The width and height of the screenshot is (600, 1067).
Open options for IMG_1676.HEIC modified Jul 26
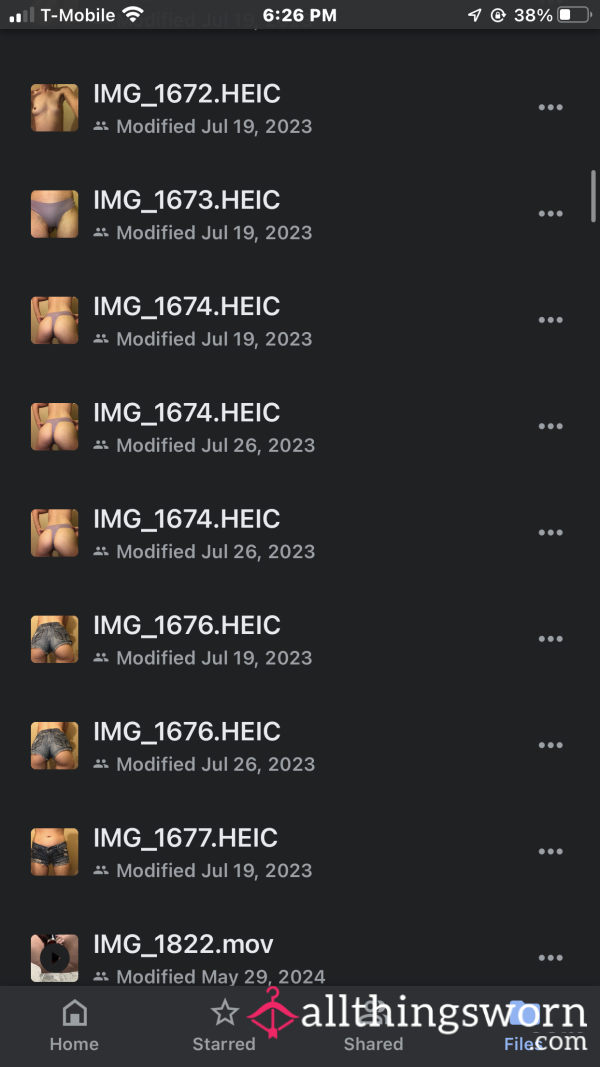(550, 745)
